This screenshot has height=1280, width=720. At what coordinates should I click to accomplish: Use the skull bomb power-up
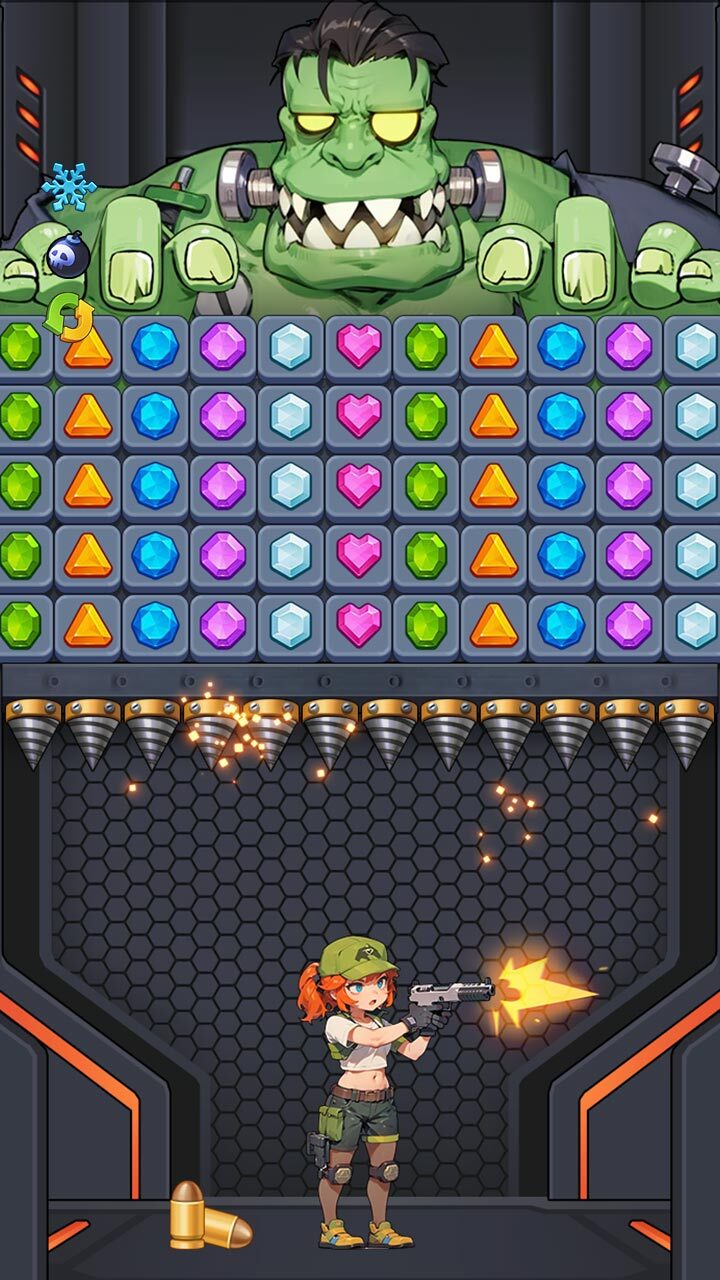click(68, 255)
